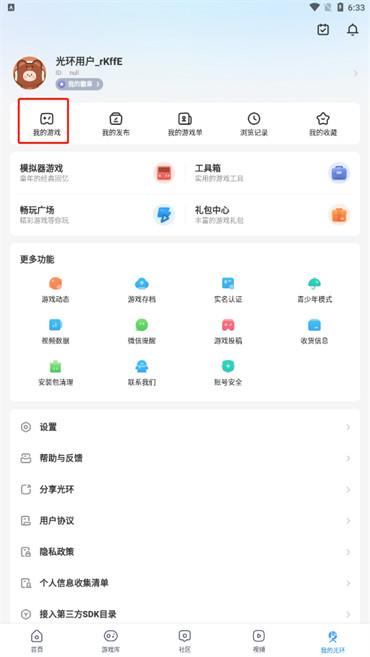Open 帮助与反馈
The image size is (370, 657).
click(x=185, y=458)
